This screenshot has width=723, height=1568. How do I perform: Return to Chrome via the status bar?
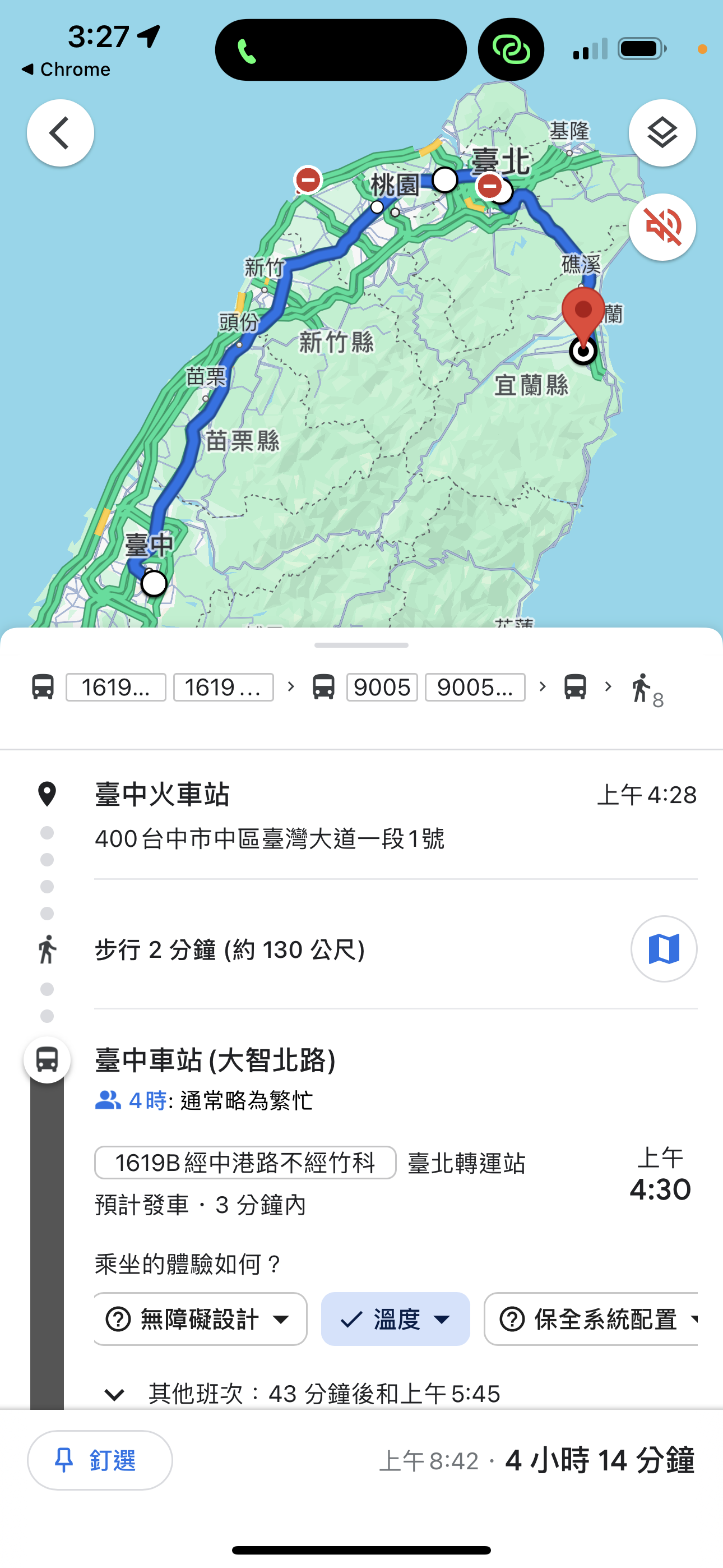click(66, 70)
